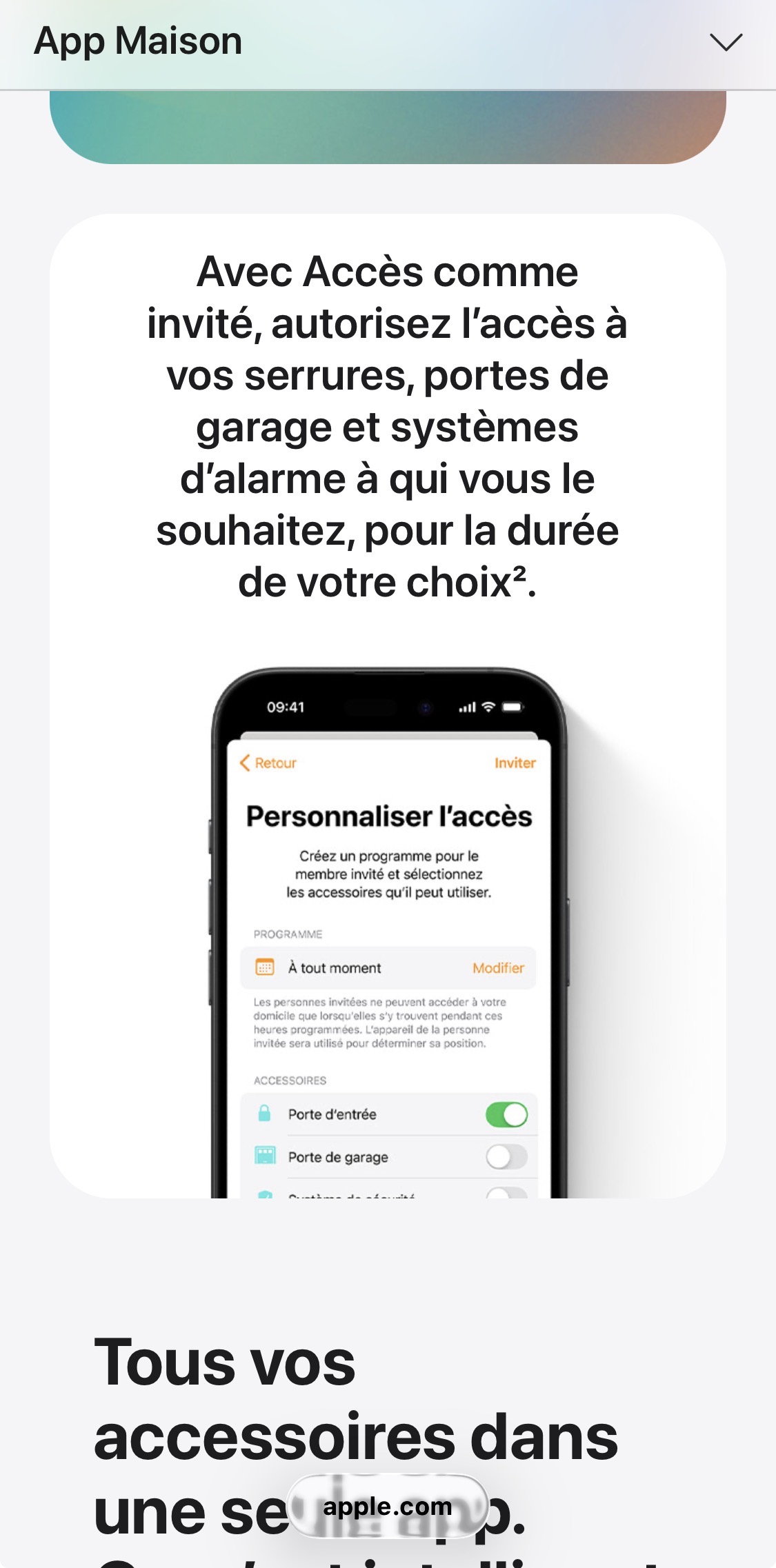Expand the App Maison navigation chevron
The image size is (776, 1568).
point(726,42)
